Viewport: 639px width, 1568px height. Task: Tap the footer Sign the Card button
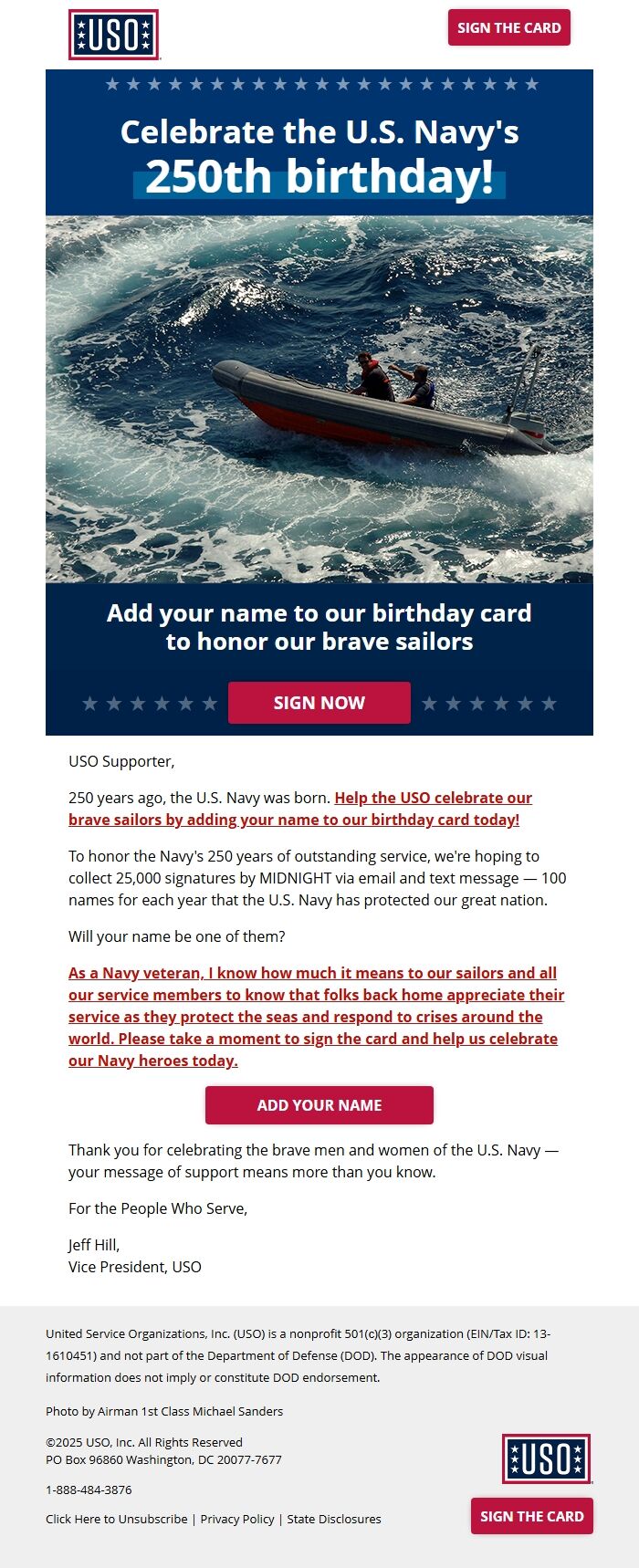tap(531, 1516)
